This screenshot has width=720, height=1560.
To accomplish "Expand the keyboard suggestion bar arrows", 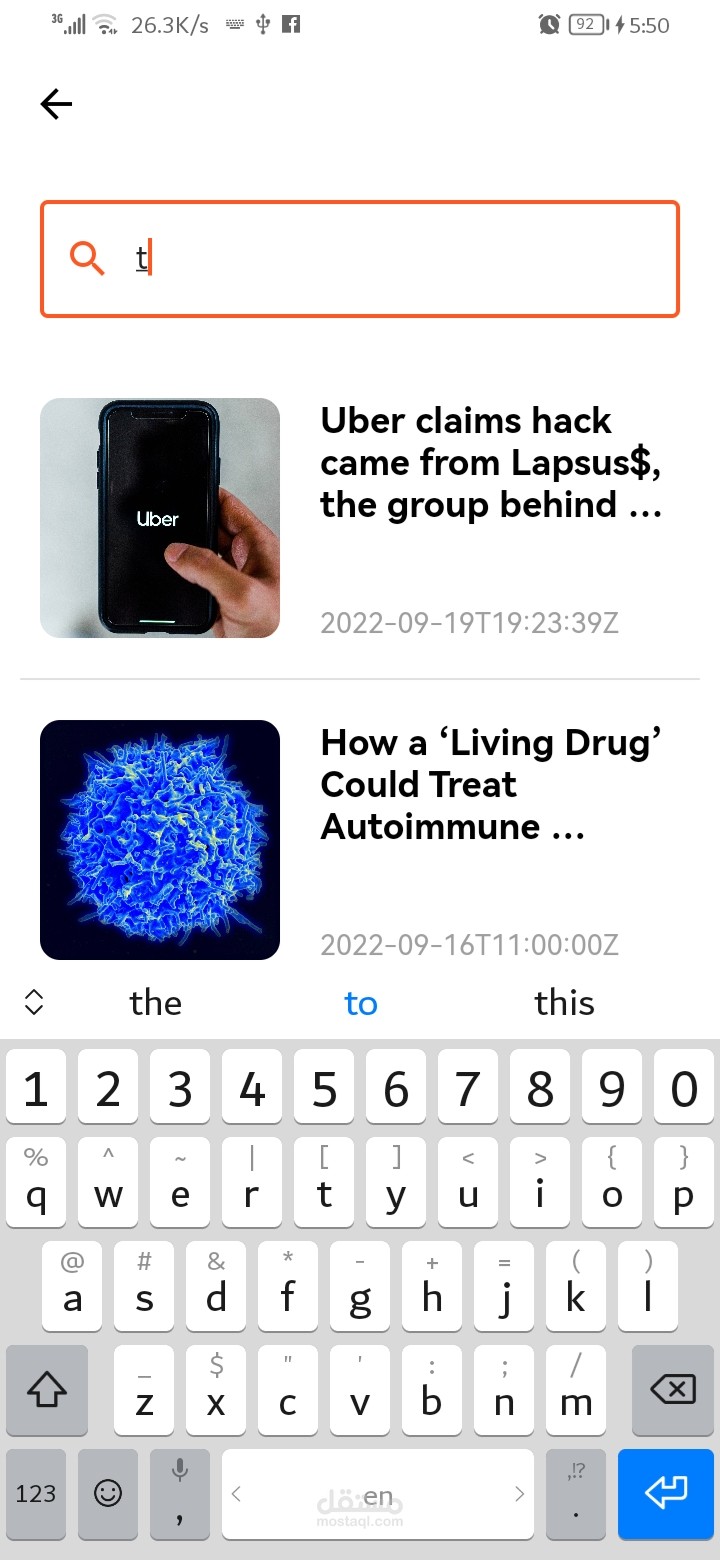I will click(x=34, y=1003).
